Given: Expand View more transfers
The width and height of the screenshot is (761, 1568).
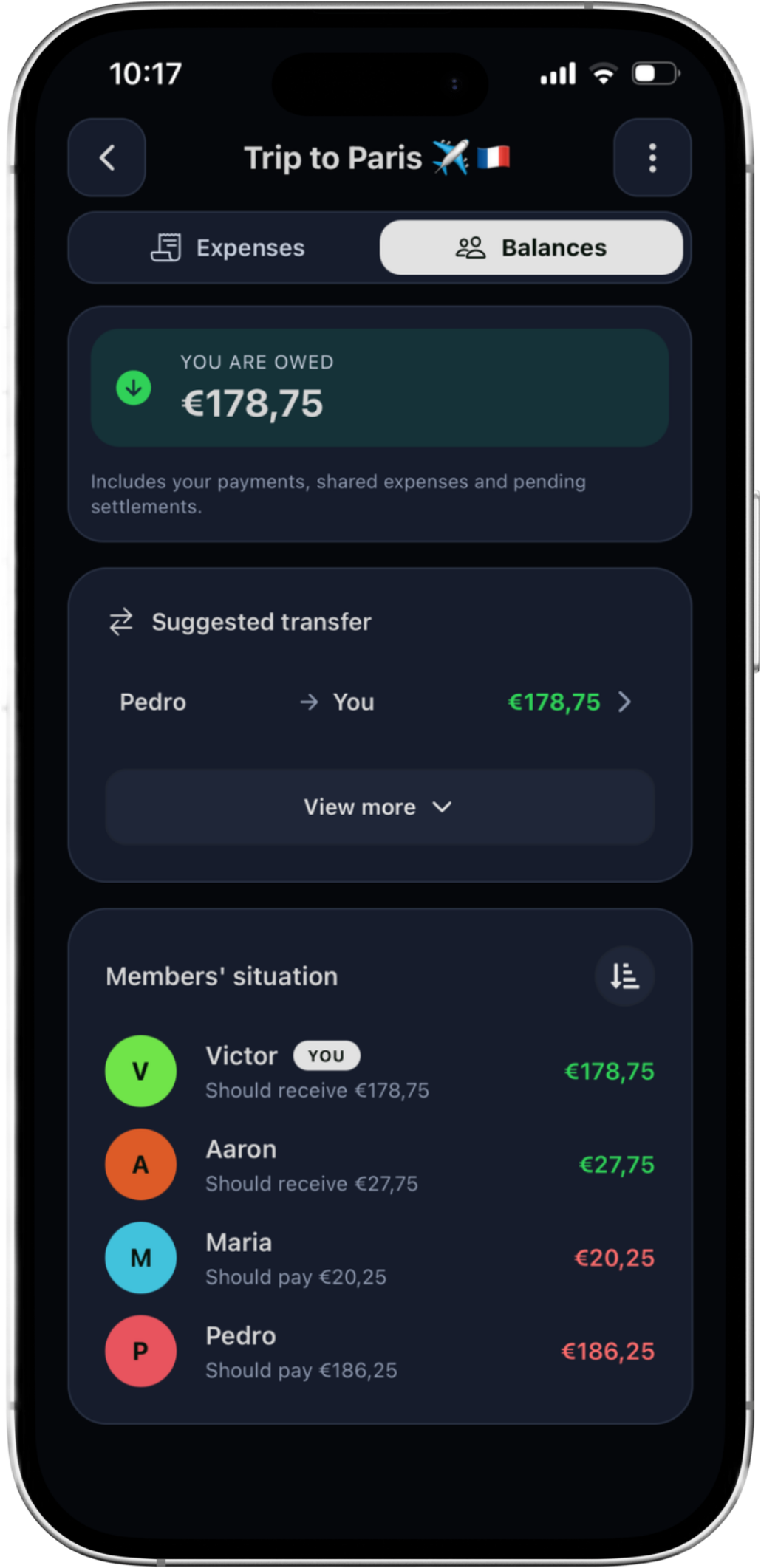Looking at the screenshot, I should tap(379, 807).
